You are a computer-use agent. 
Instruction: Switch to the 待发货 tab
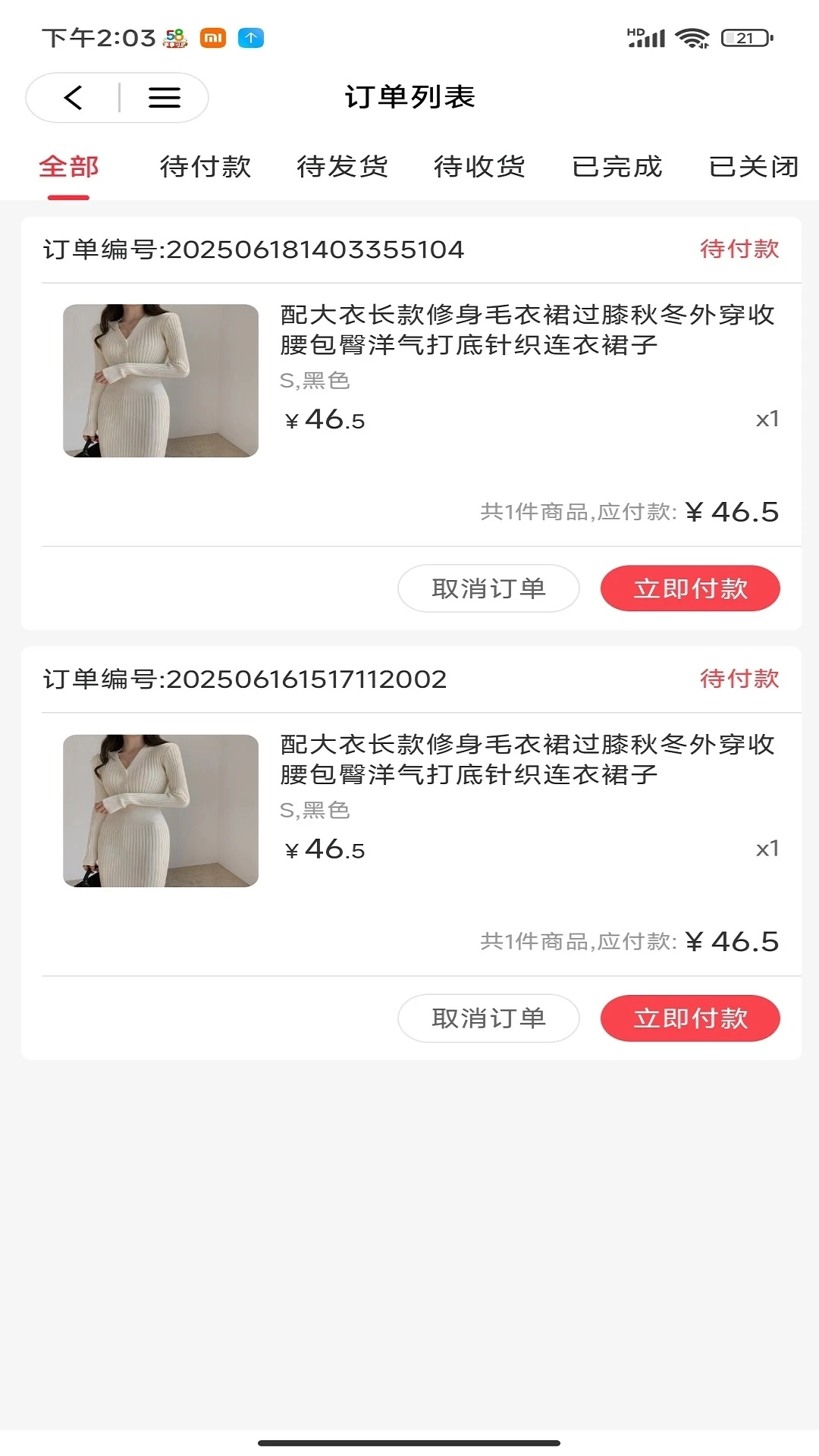(343, 167)
